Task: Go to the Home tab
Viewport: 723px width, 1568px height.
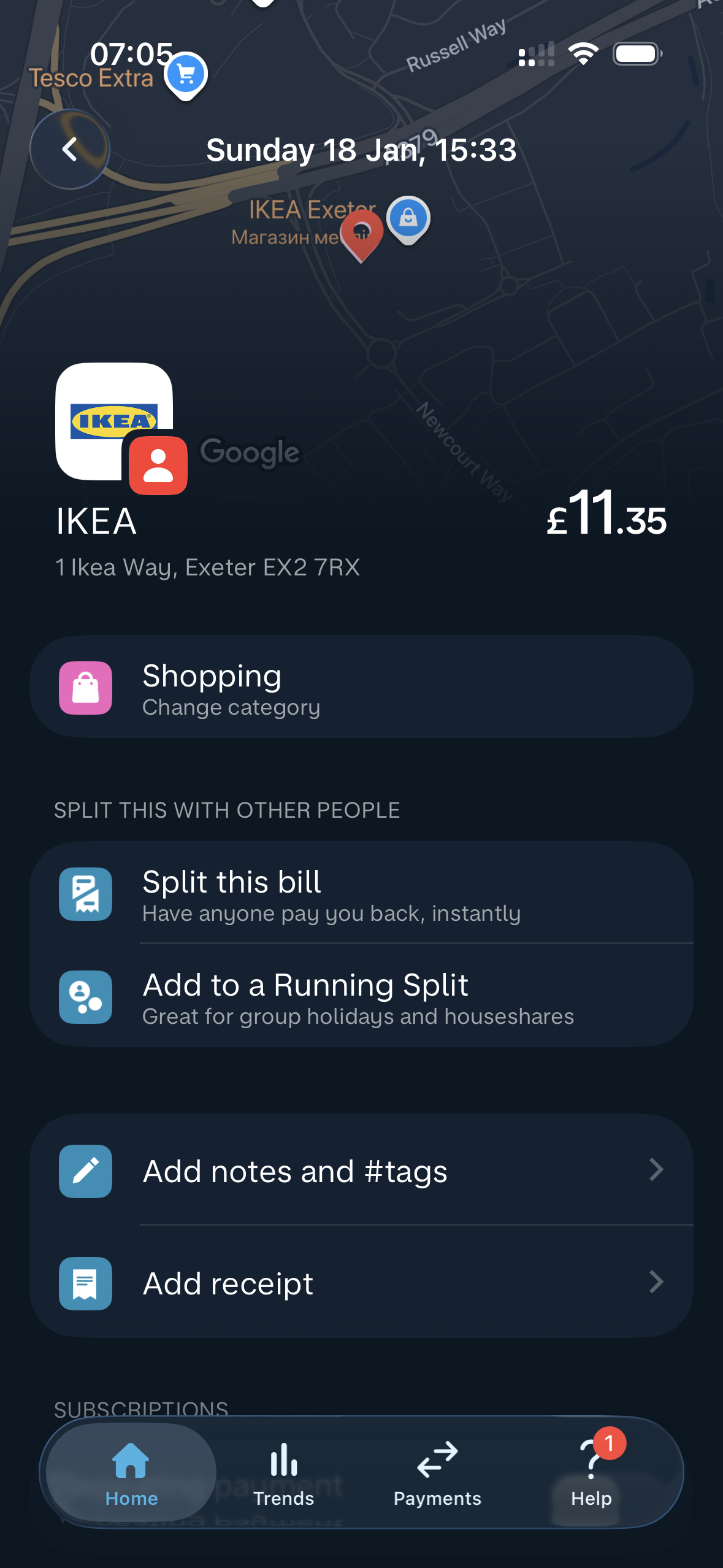Action: click(131, 1474)
